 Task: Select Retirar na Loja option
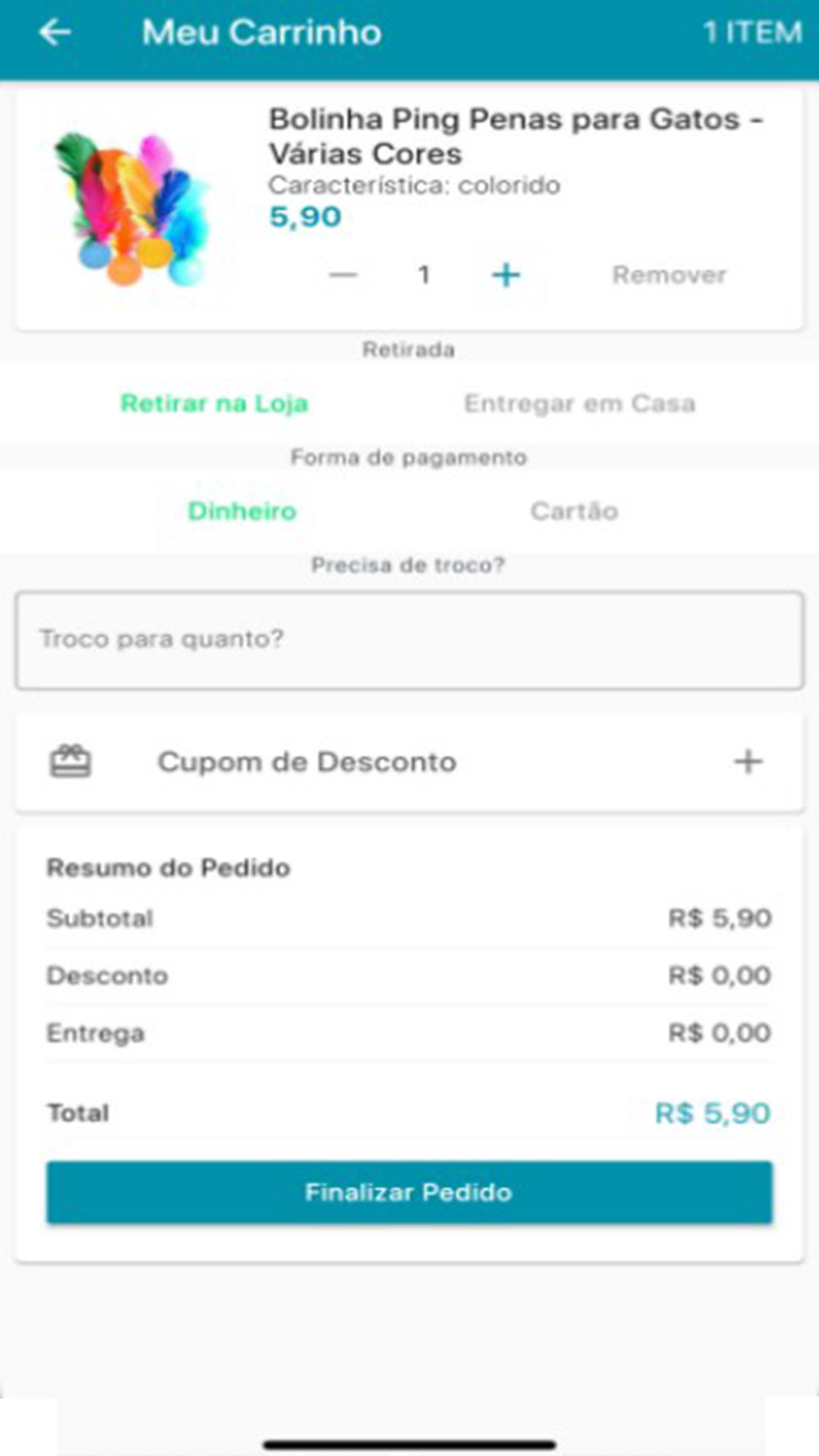(214, 404)
